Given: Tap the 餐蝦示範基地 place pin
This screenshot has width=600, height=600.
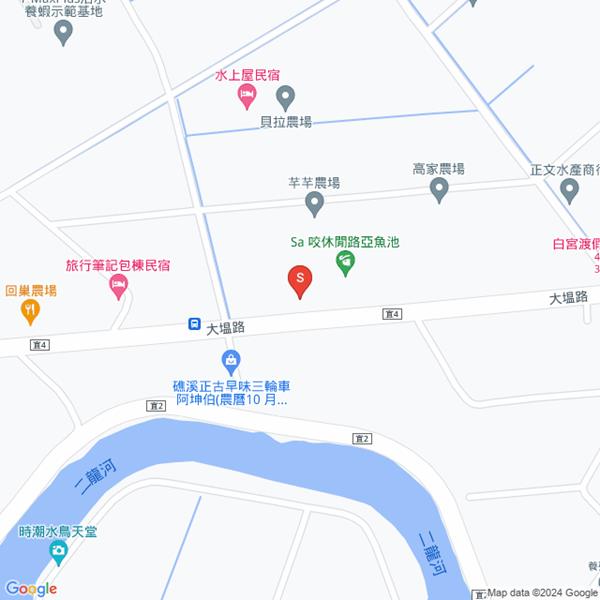Looking at the screenshot, I should 63,32.
